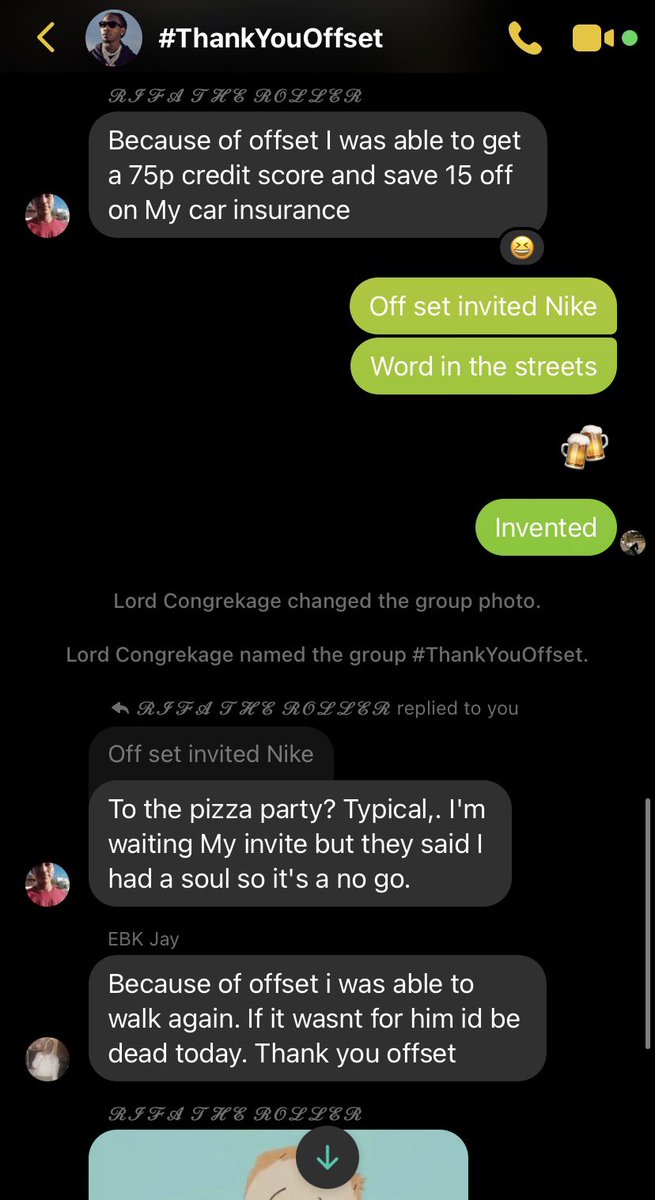Start a group video call

pos(593,38)
